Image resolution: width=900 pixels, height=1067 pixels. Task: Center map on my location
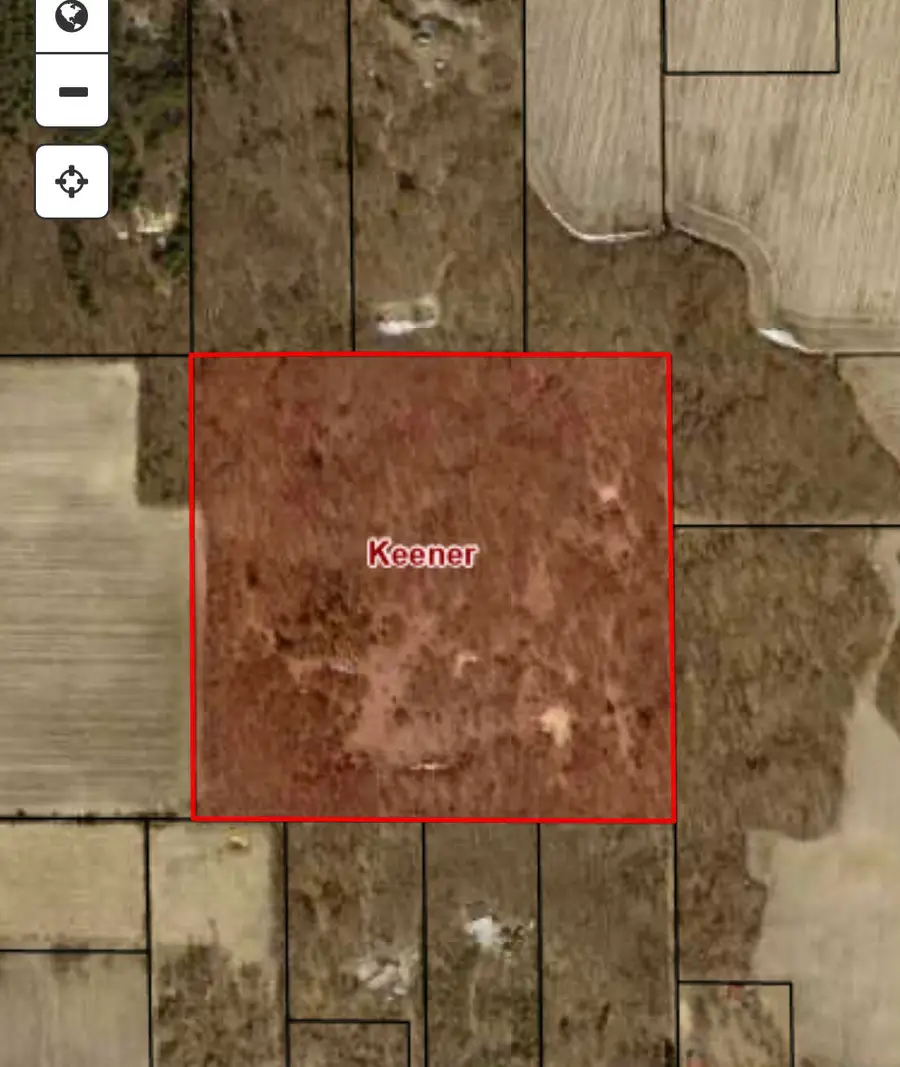pos(72,182)
